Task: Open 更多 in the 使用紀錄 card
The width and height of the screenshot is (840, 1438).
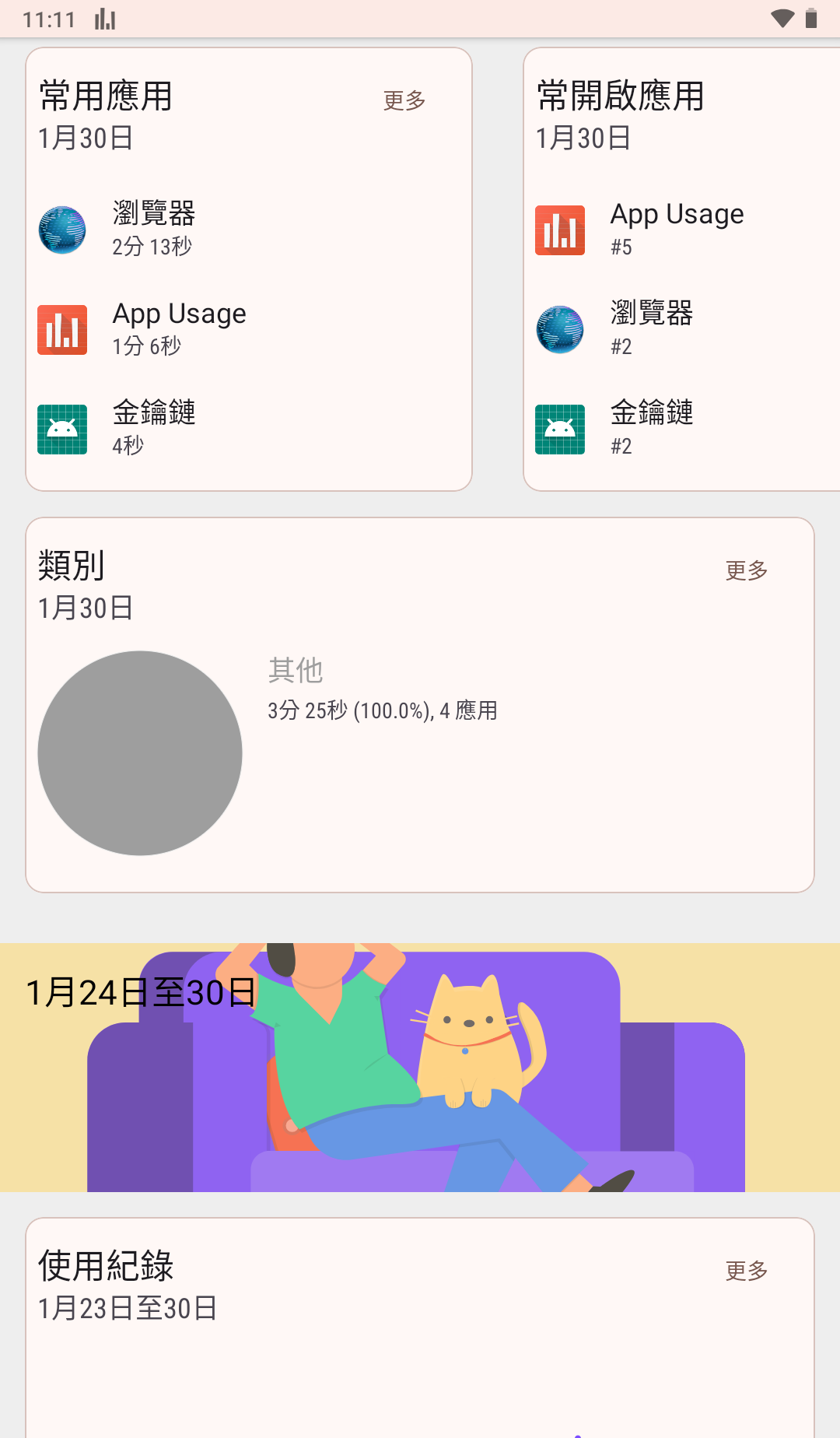Action: click(746, 1271)
